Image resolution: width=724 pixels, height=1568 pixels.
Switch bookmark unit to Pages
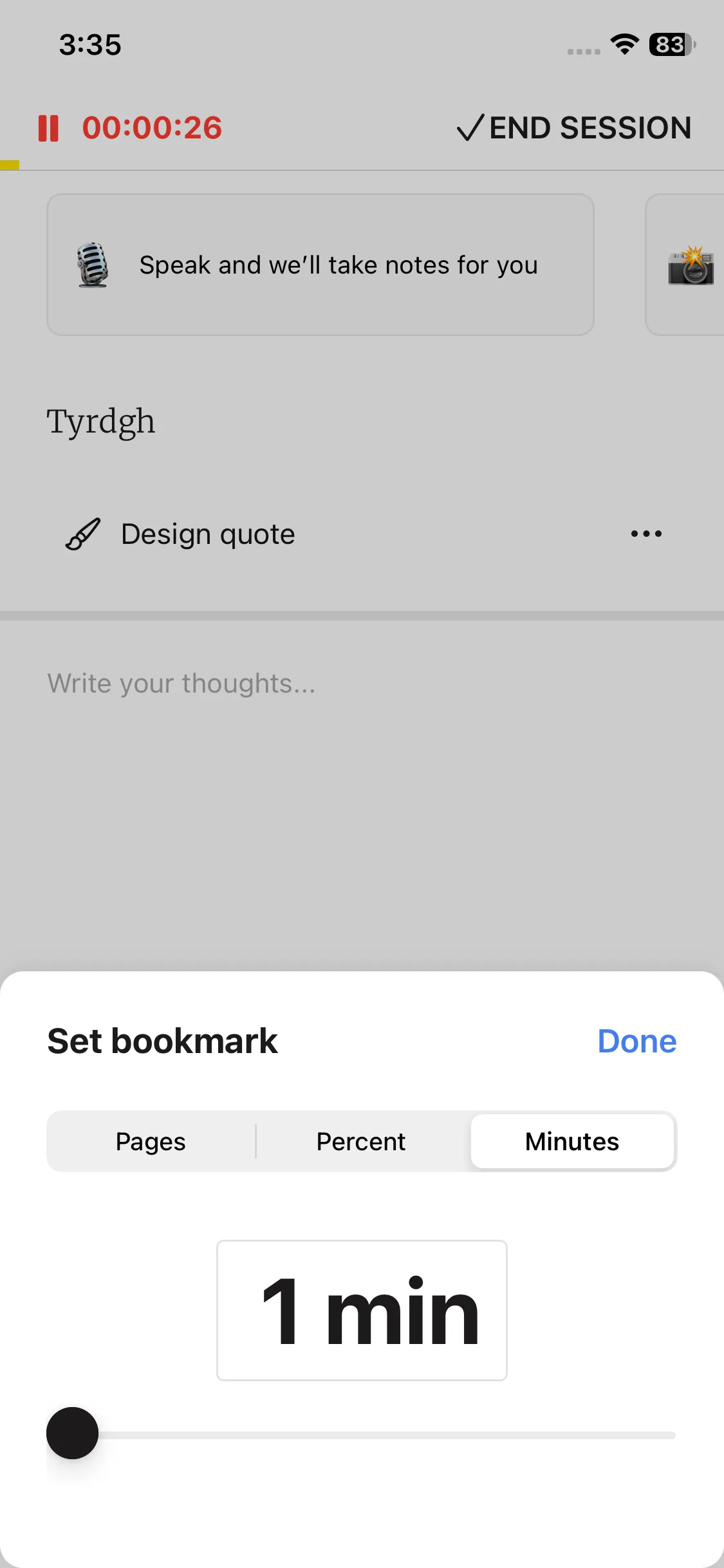click(x=151, y=1141)
